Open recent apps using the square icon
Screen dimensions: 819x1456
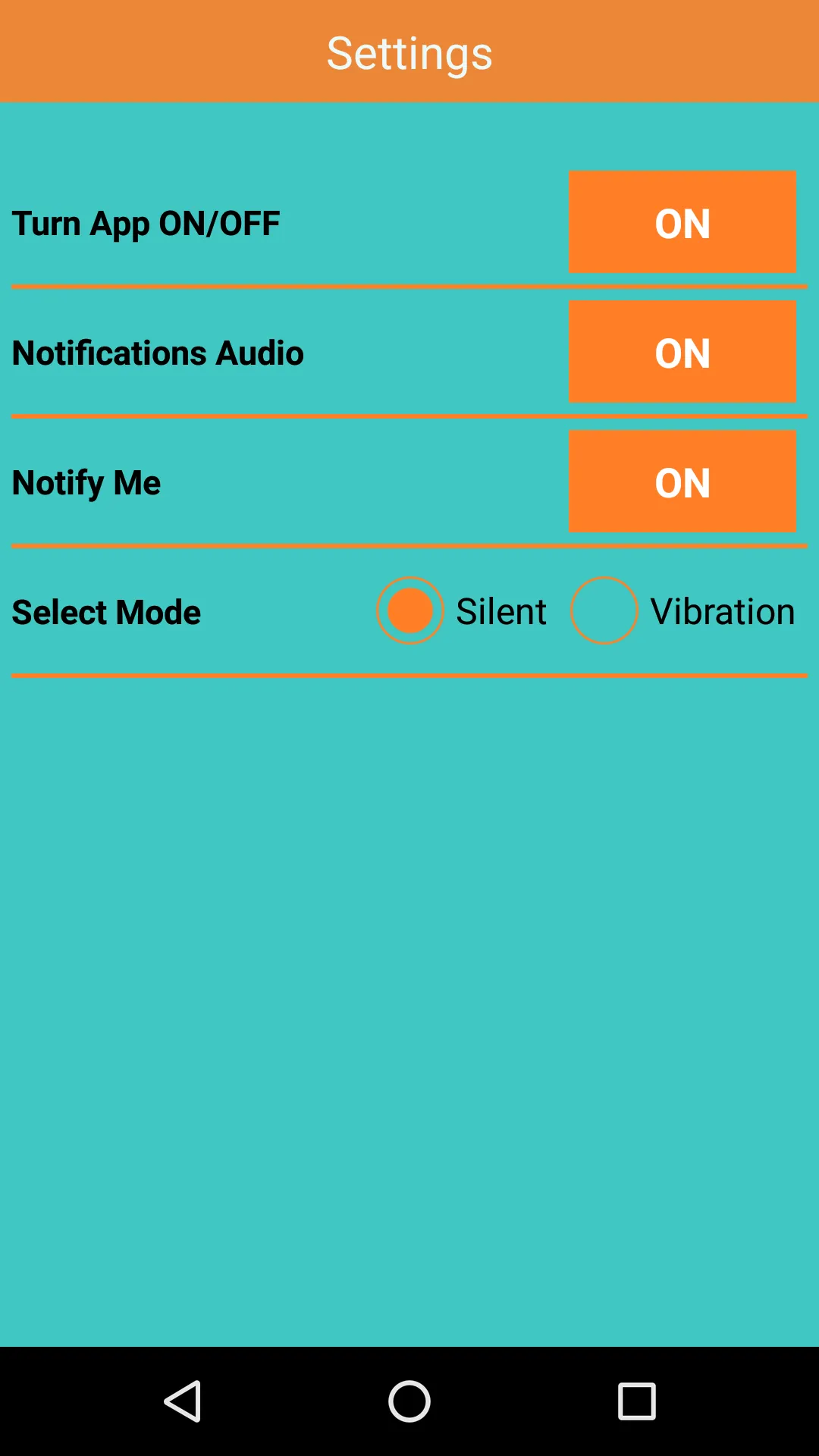[635, 1399]
